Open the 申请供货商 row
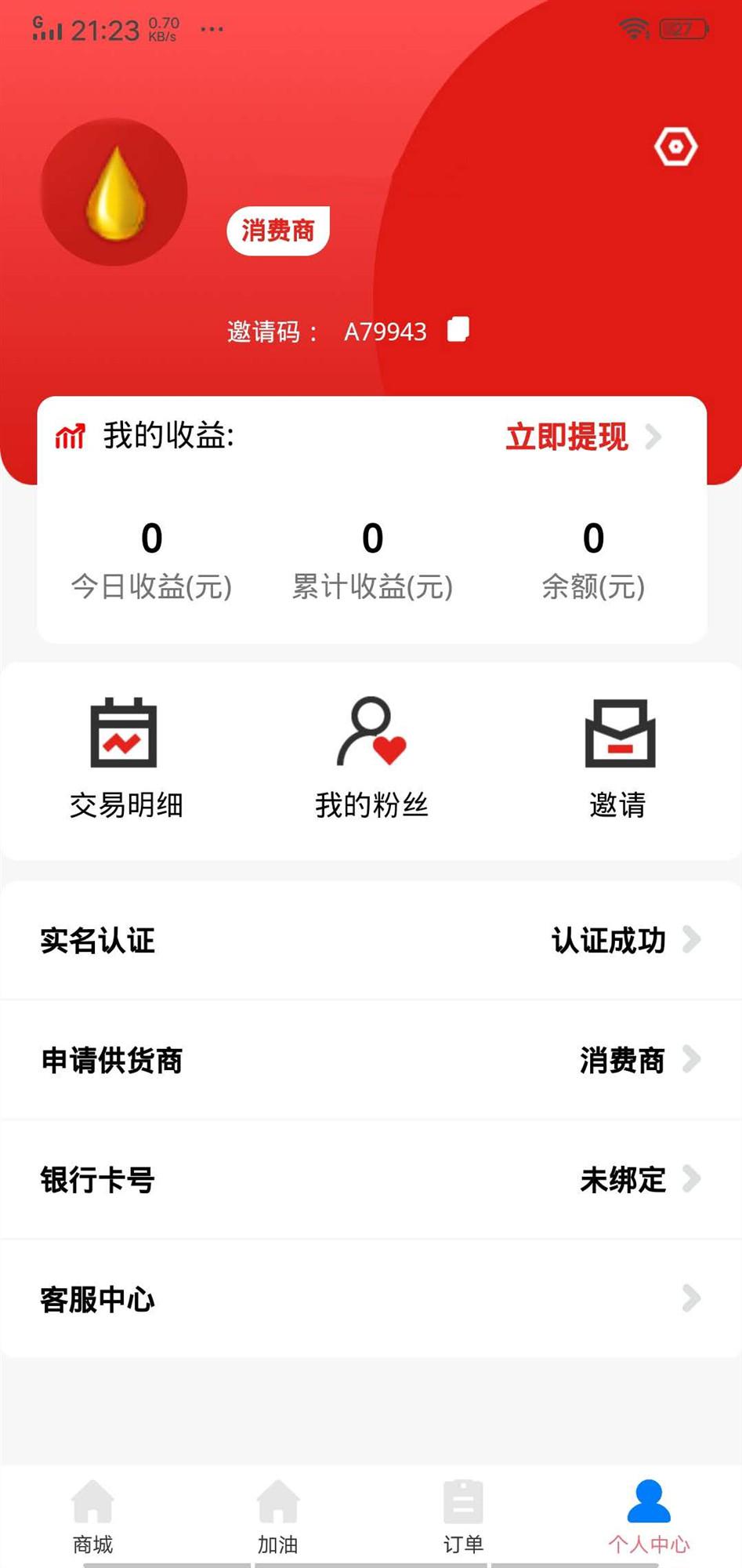 (x=371, y=1061)
